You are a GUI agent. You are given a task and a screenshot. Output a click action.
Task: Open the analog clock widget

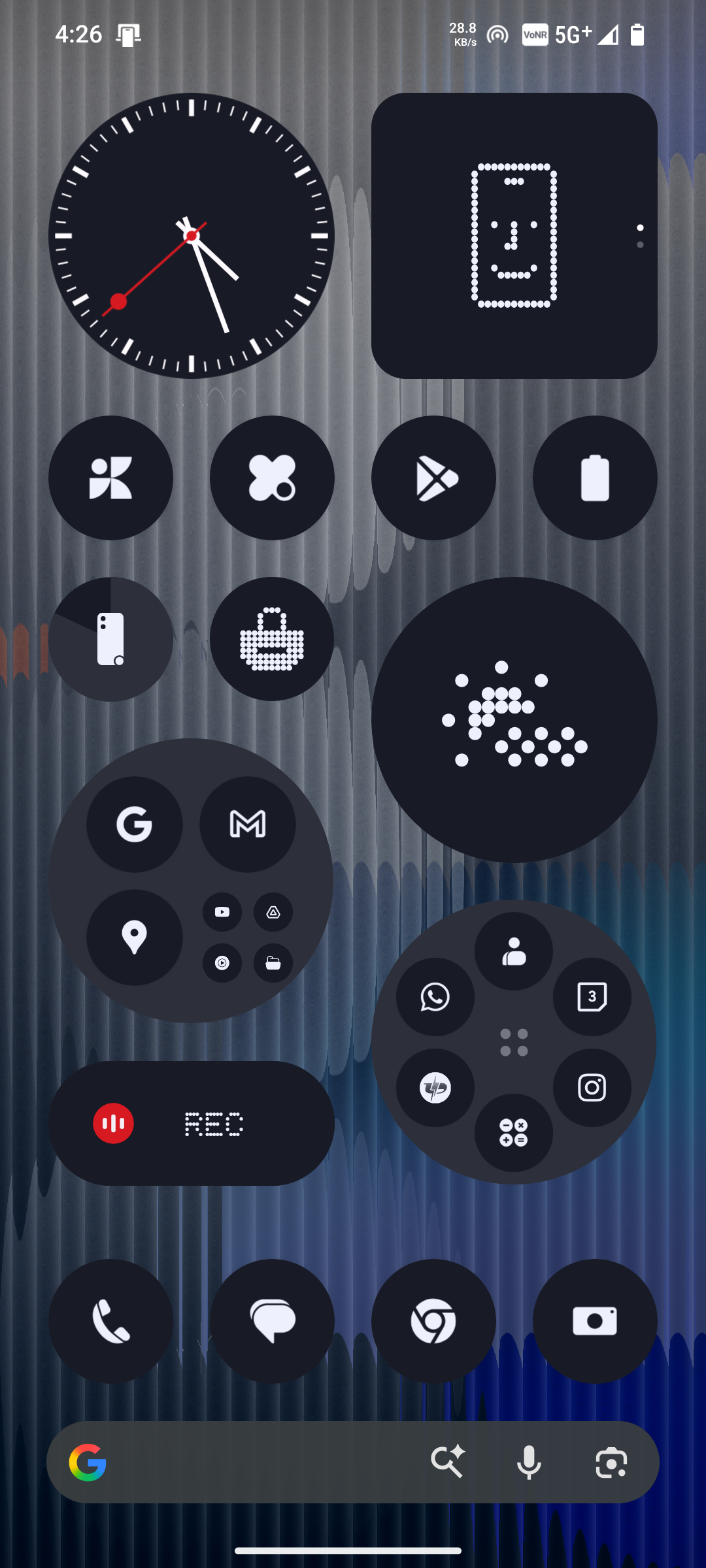coord(191,236)
